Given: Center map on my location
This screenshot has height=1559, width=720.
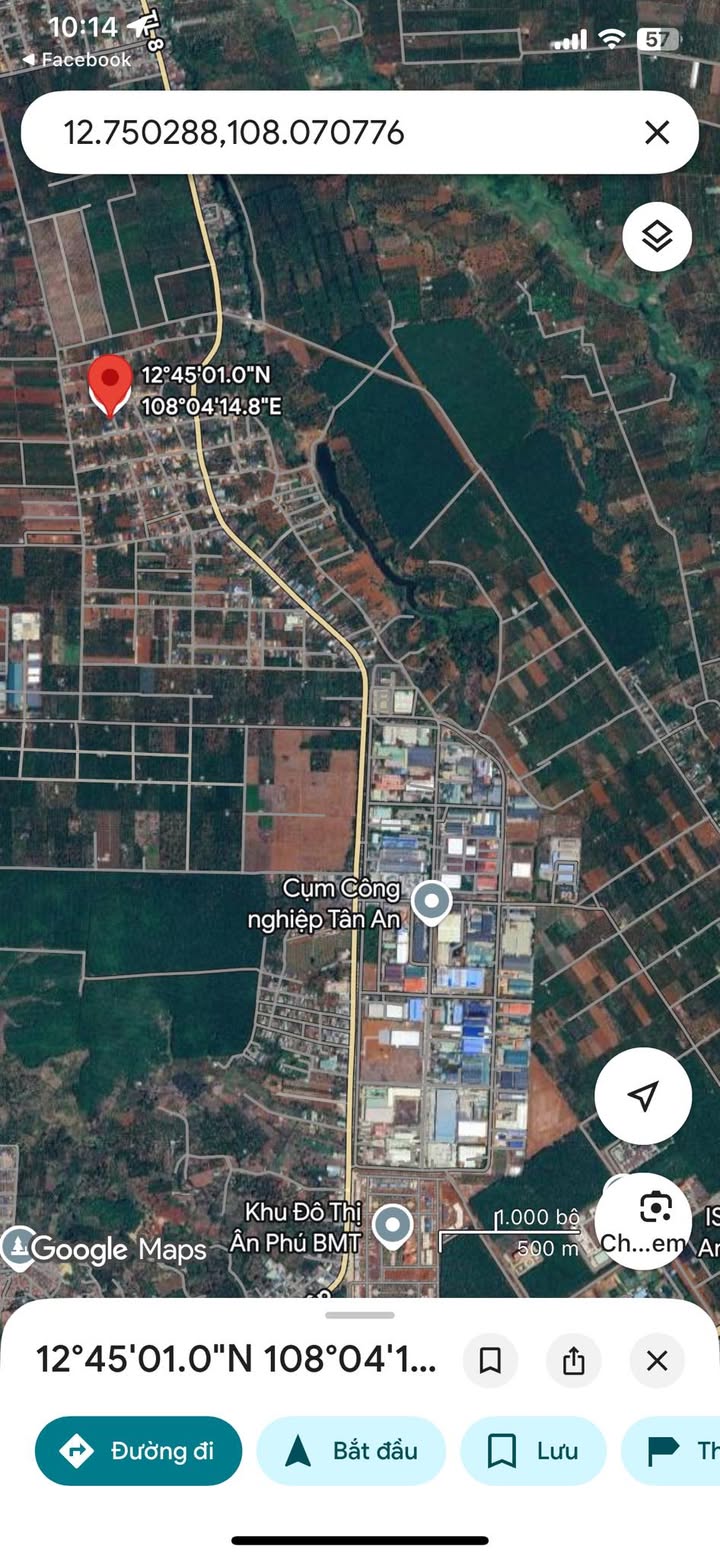Looking at the screenshot, I should point(643,1096).
